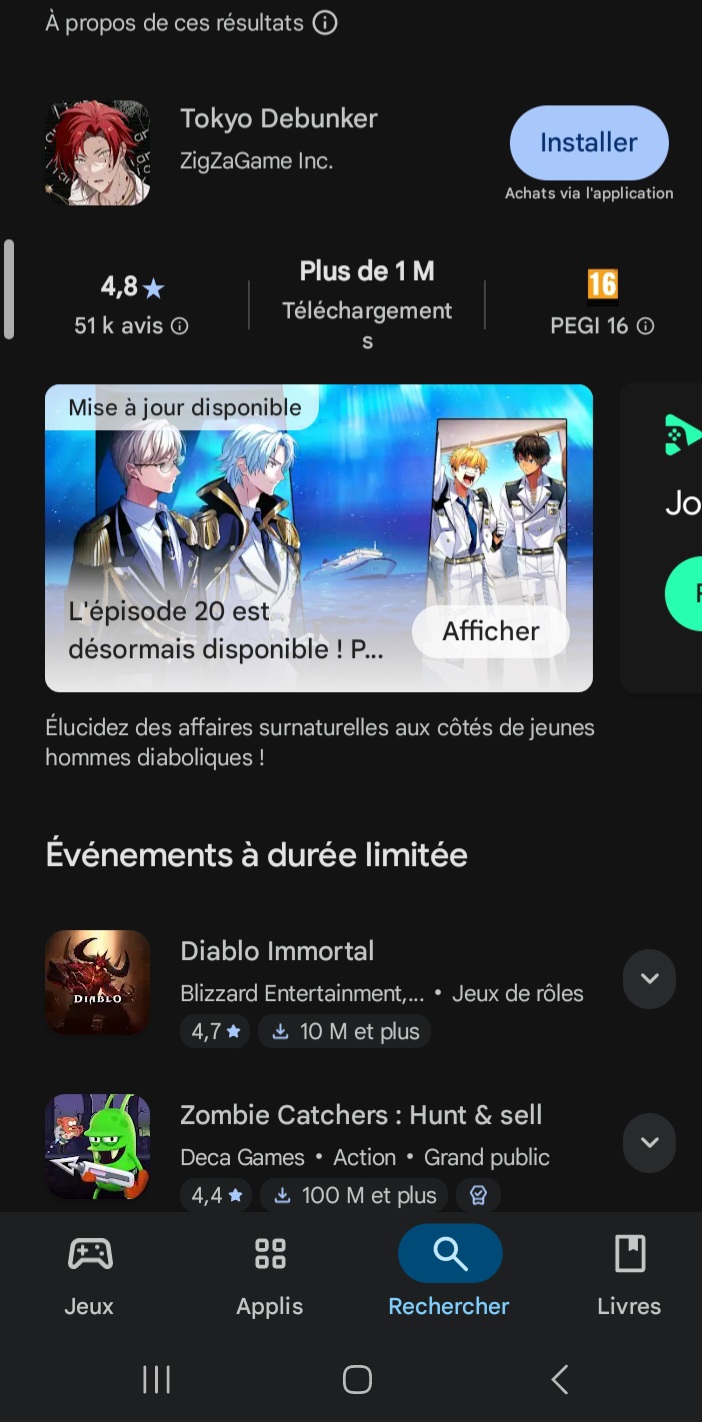
Task: Switch to the Applis tab
Action: (x=270, y=1274)
